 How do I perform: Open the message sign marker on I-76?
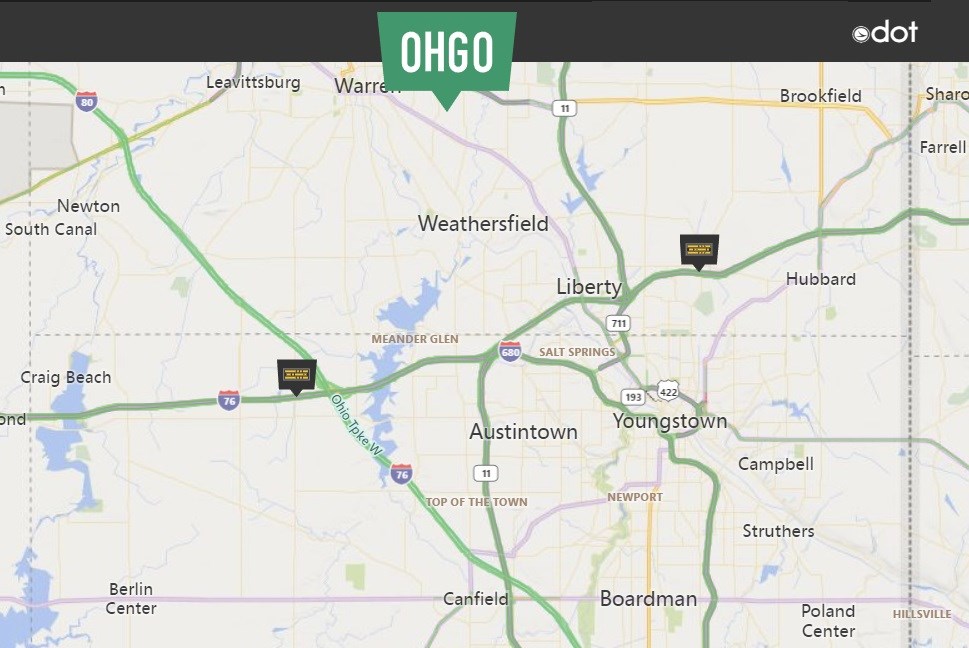coord(296,375)
